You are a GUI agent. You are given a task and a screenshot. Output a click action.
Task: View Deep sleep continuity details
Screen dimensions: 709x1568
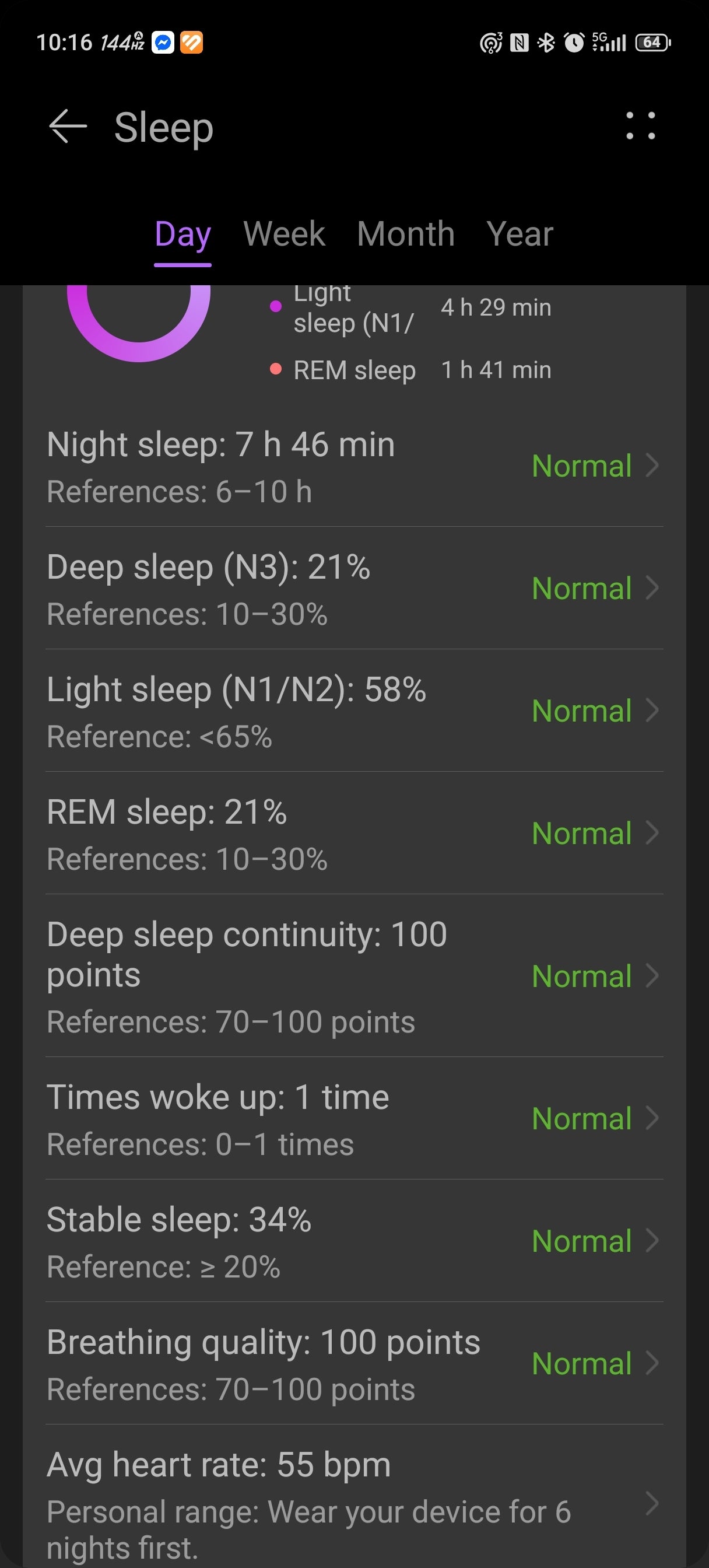[x=354, y=976]
